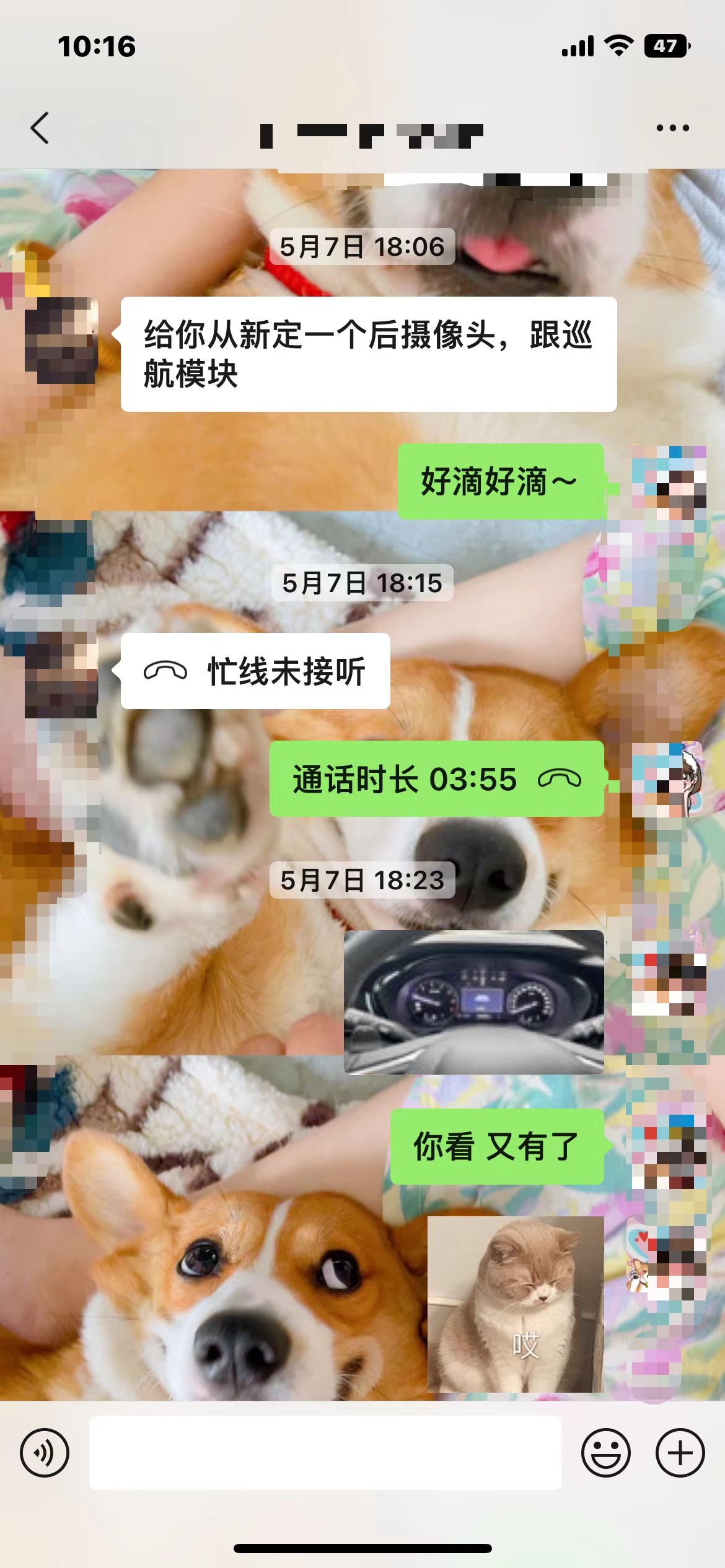Open the sighing cat sticker
The width and height of the screenshot is (725, 1568).
(516, 1304)
